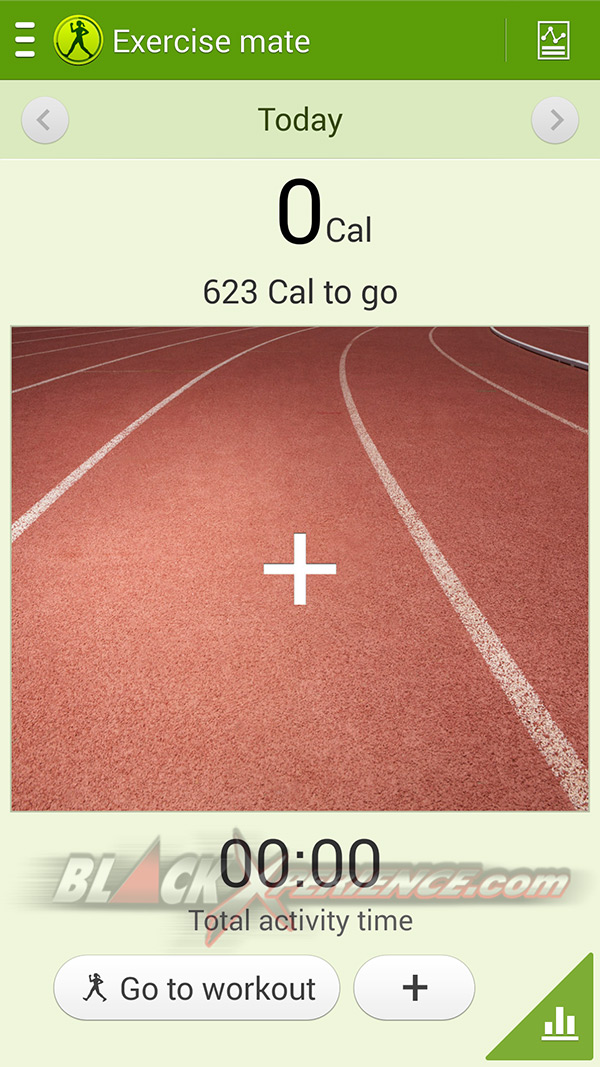Add an exercise with the plus button
This screenshot has width=600, height=1067.
414,988
